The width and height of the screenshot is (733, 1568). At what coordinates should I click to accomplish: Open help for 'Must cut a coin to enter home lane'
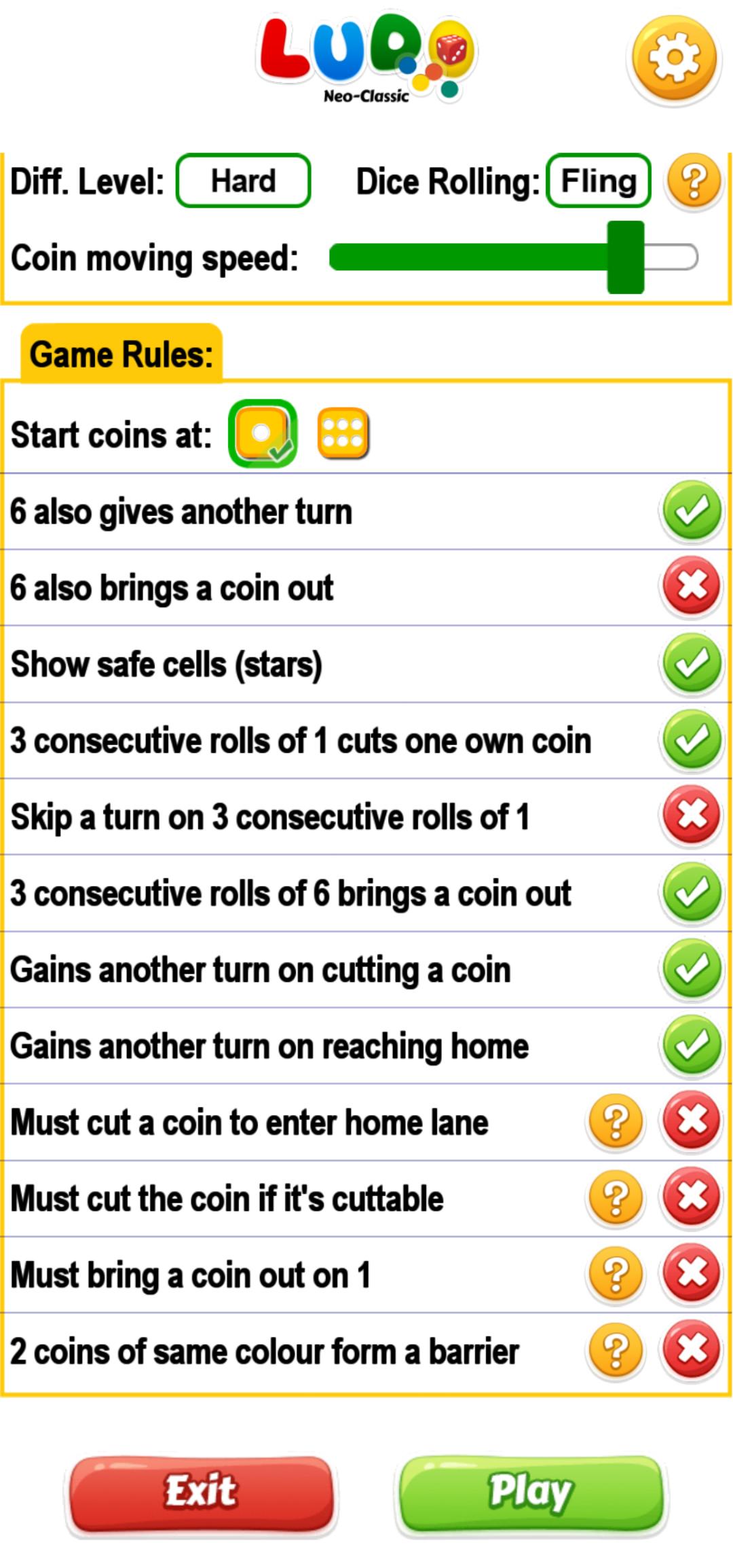616,1122
